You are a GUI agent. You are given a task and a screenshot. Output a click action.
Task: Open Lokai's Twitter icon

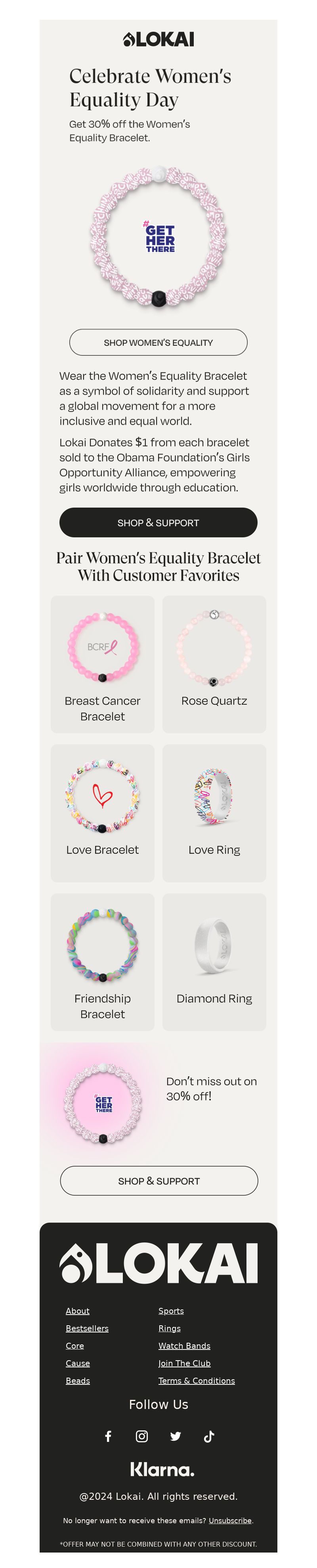175,1436
